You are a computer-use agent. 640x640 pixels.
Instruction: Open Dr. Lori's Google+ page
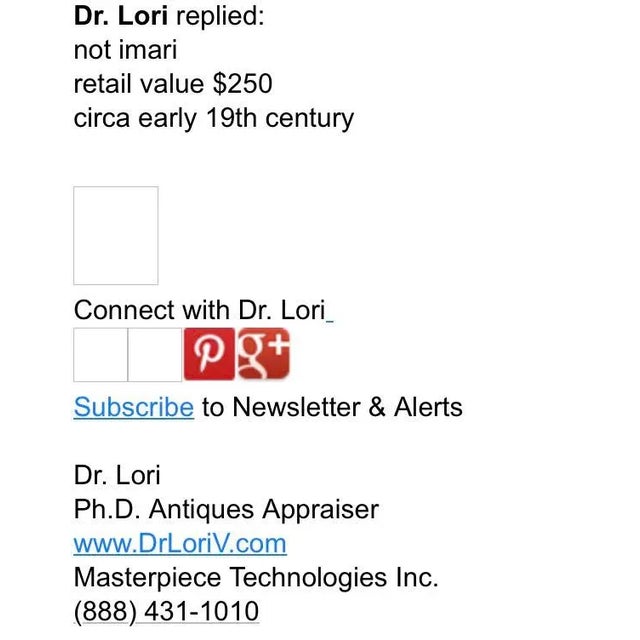click(263, 355)
